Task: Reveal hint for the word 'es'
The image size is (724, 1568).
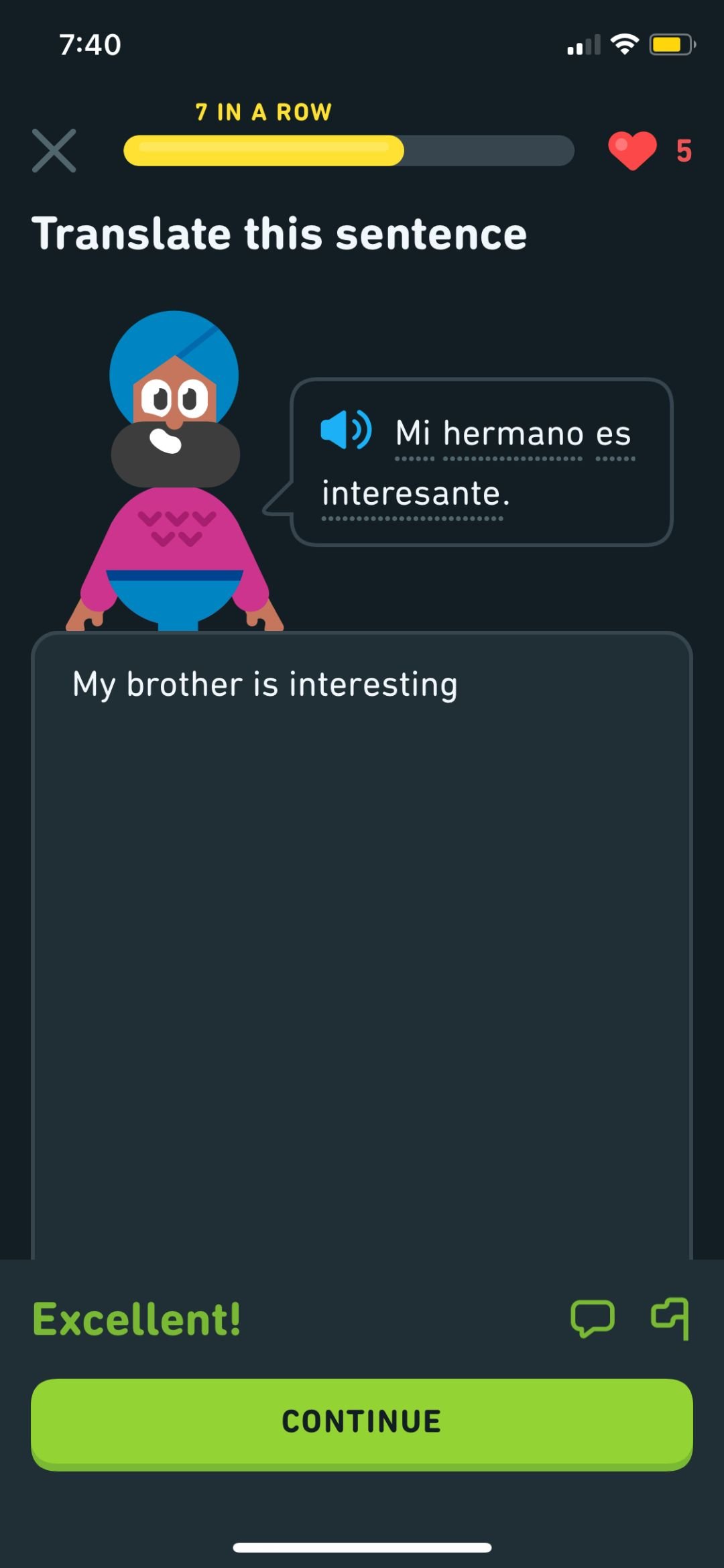Action: tap(613, 434)
